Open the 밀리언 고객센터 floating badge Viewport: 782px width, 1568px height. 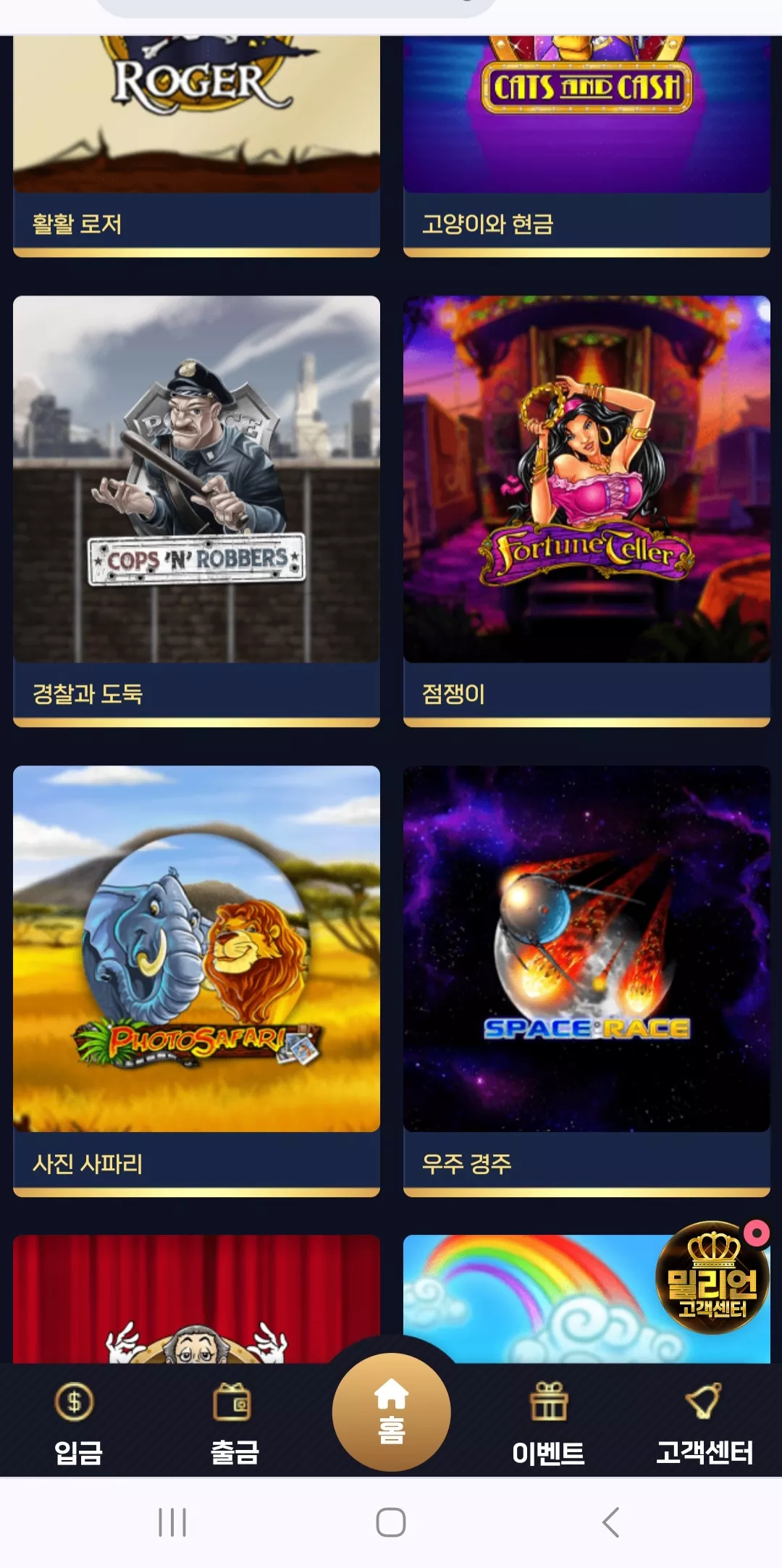pos(712,1278)
